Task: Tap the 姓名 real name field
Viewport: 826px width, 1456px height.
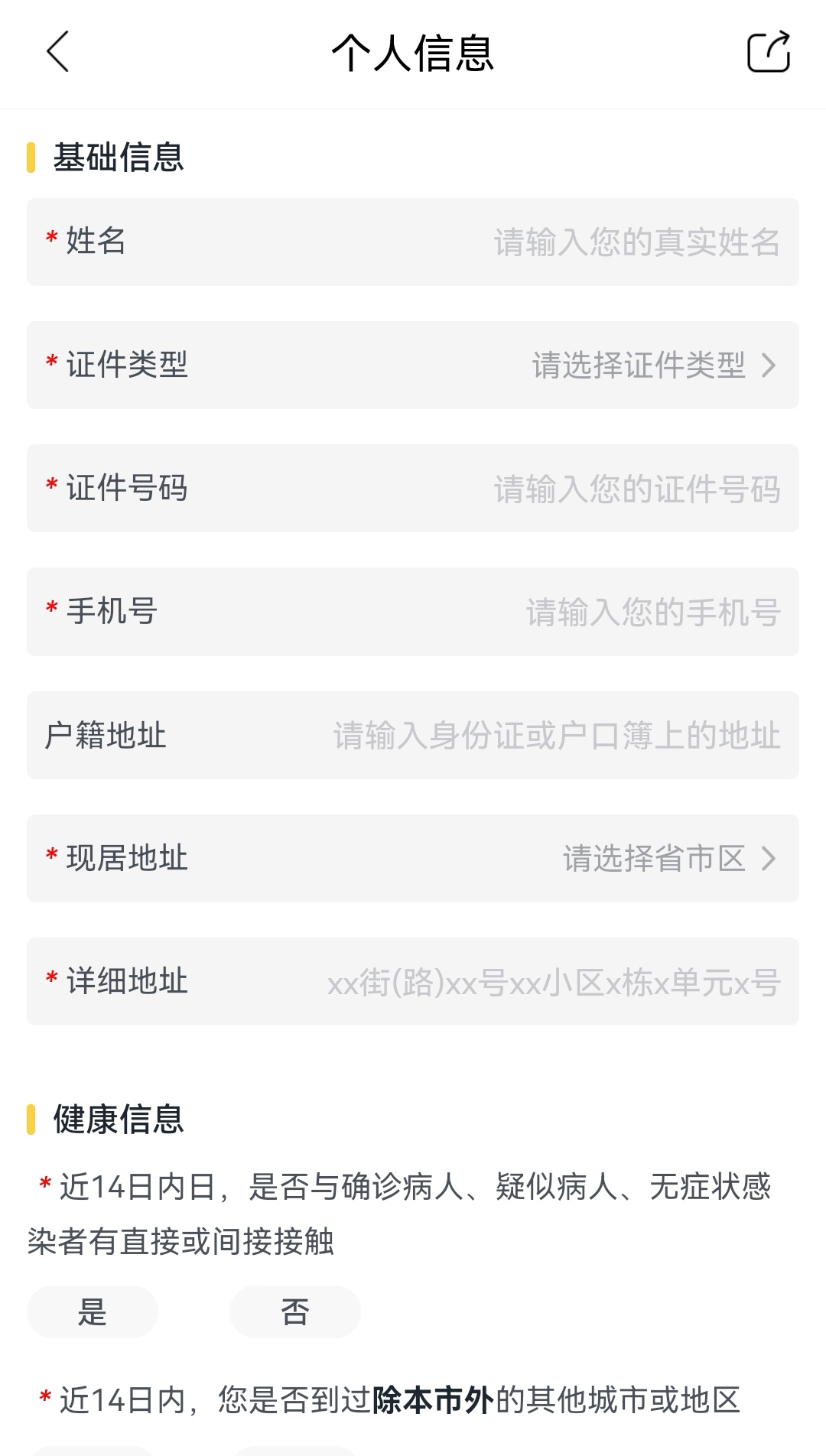Action: (413, 242)
